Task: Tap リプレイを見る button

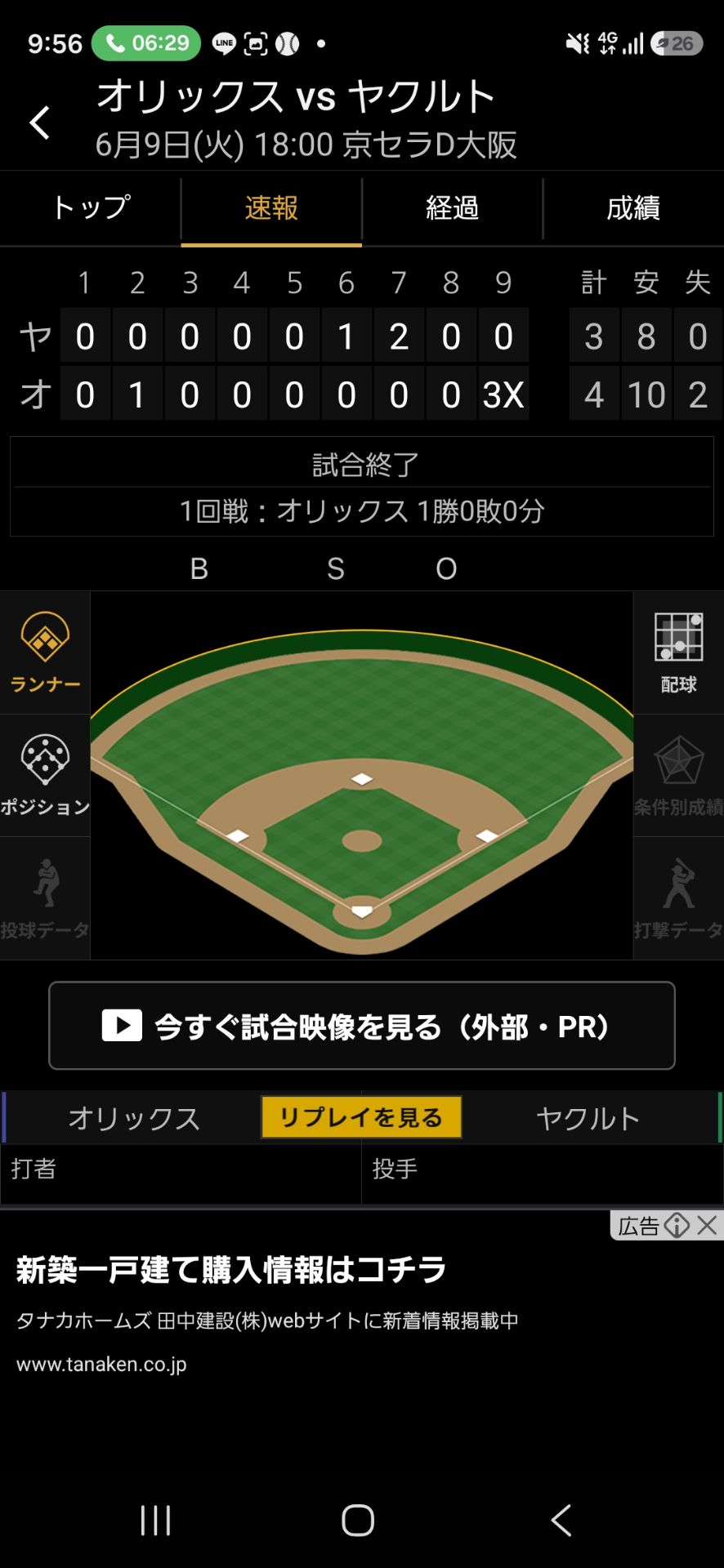Action: 361,1116
